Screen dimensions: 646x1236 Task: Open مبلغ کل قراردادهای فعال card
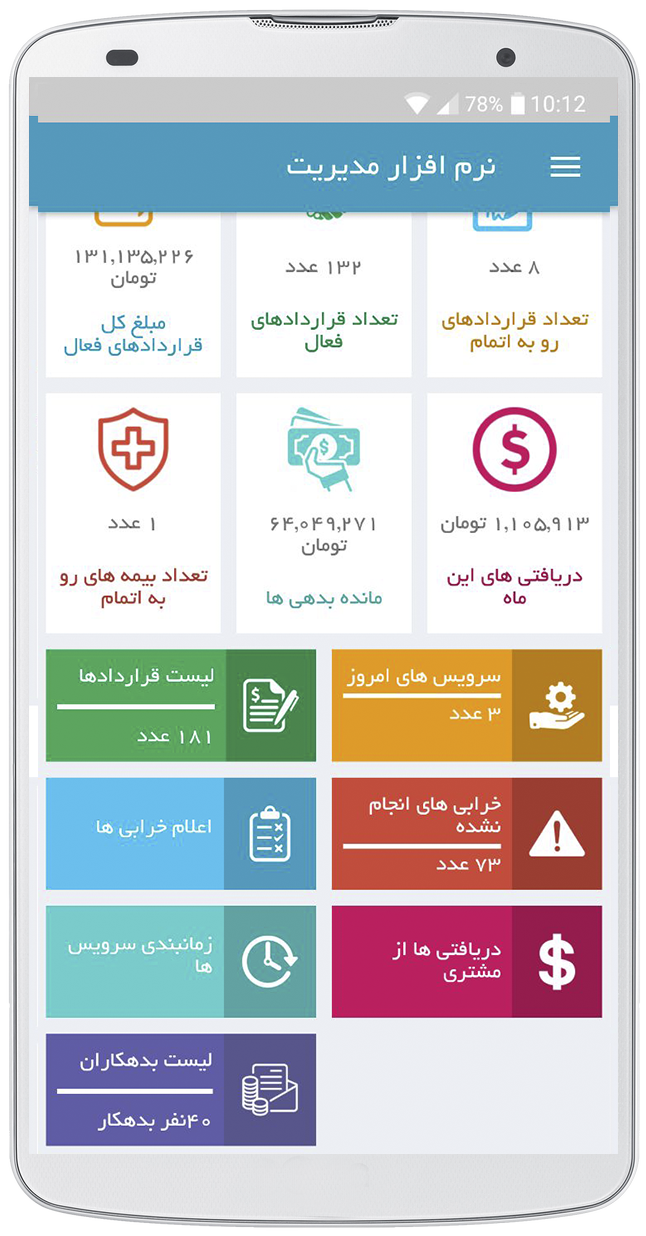tap(133, 294)
